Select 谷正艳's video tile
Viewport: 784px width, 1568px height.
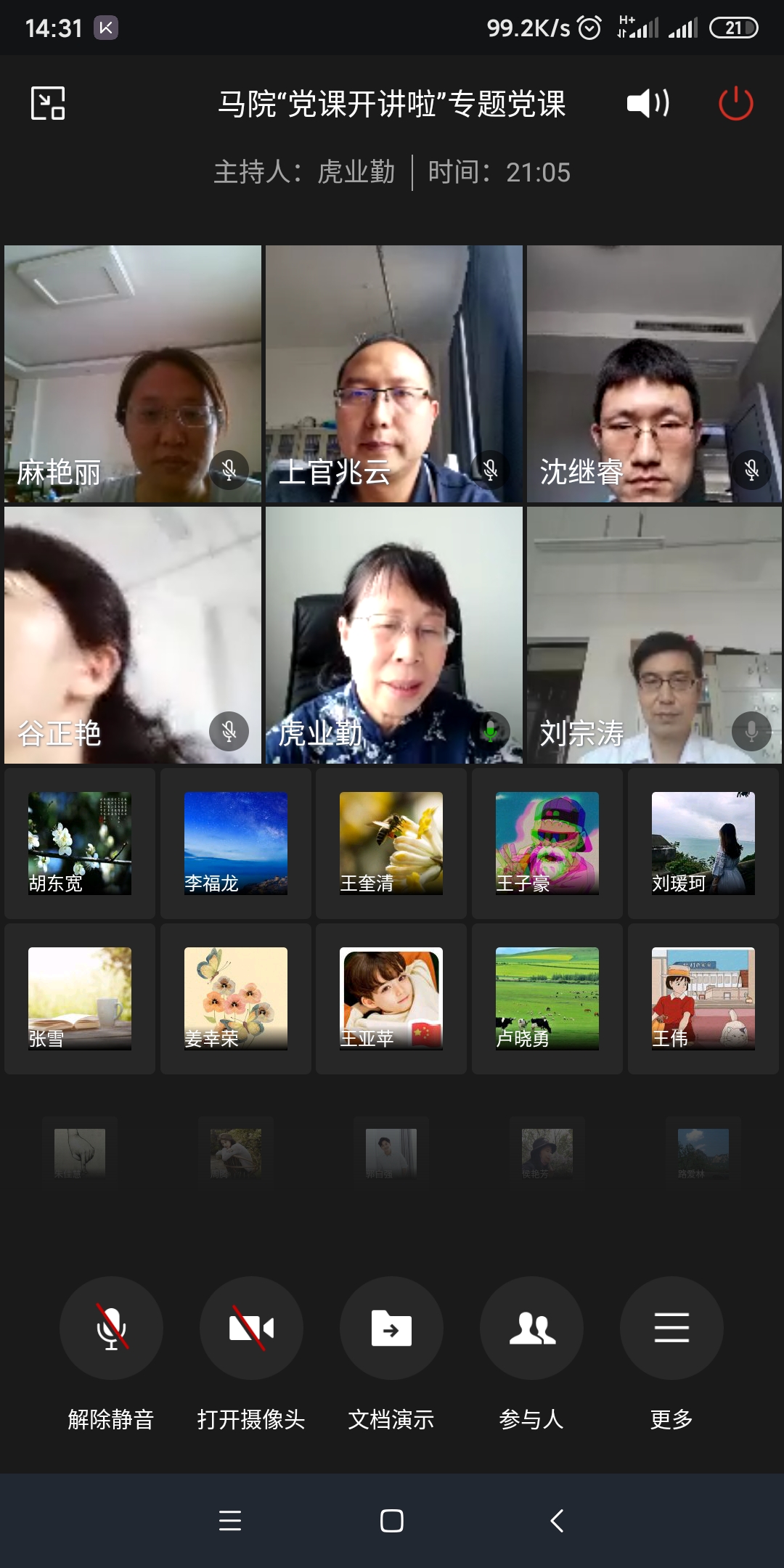point(133,635)
